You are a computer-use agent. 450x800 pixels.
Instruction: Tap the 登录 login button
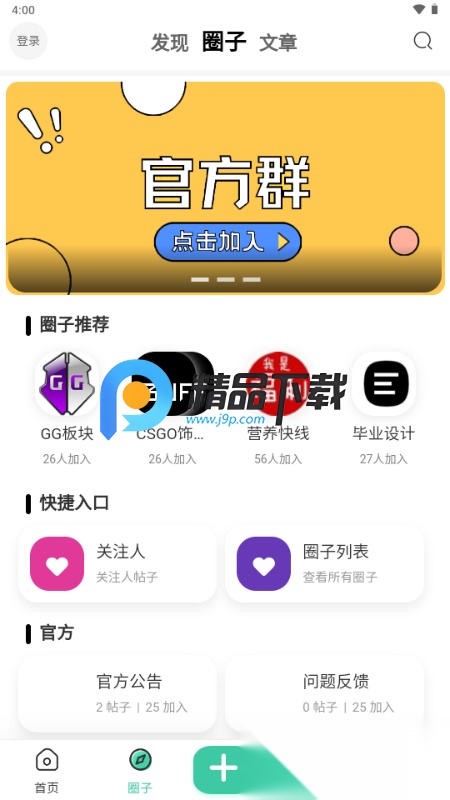(x=28, y=41)
